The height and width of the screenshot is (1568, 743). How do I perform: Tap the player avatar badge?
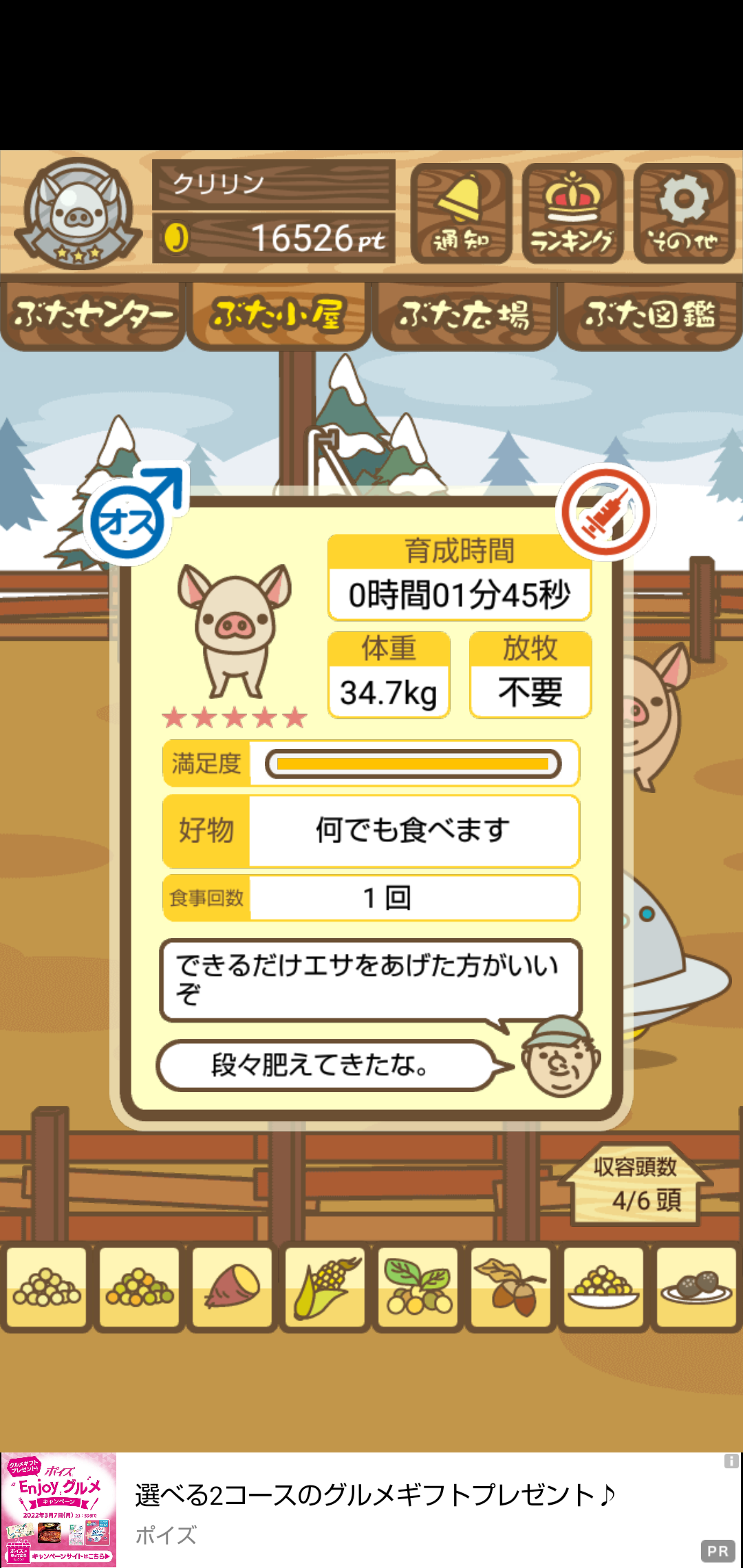point(78,213)
